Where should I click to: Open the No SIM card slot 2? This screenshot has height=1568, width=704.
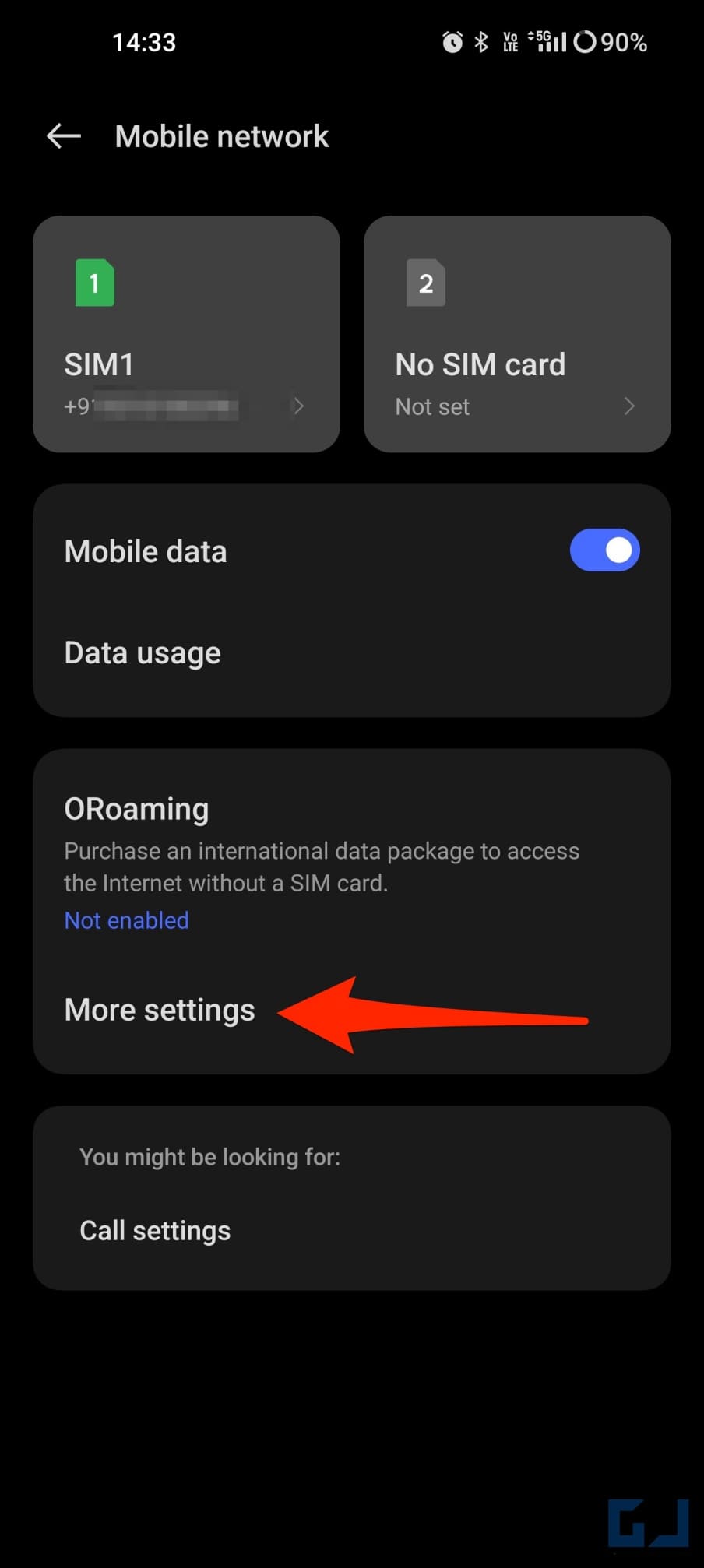[517, 334]
